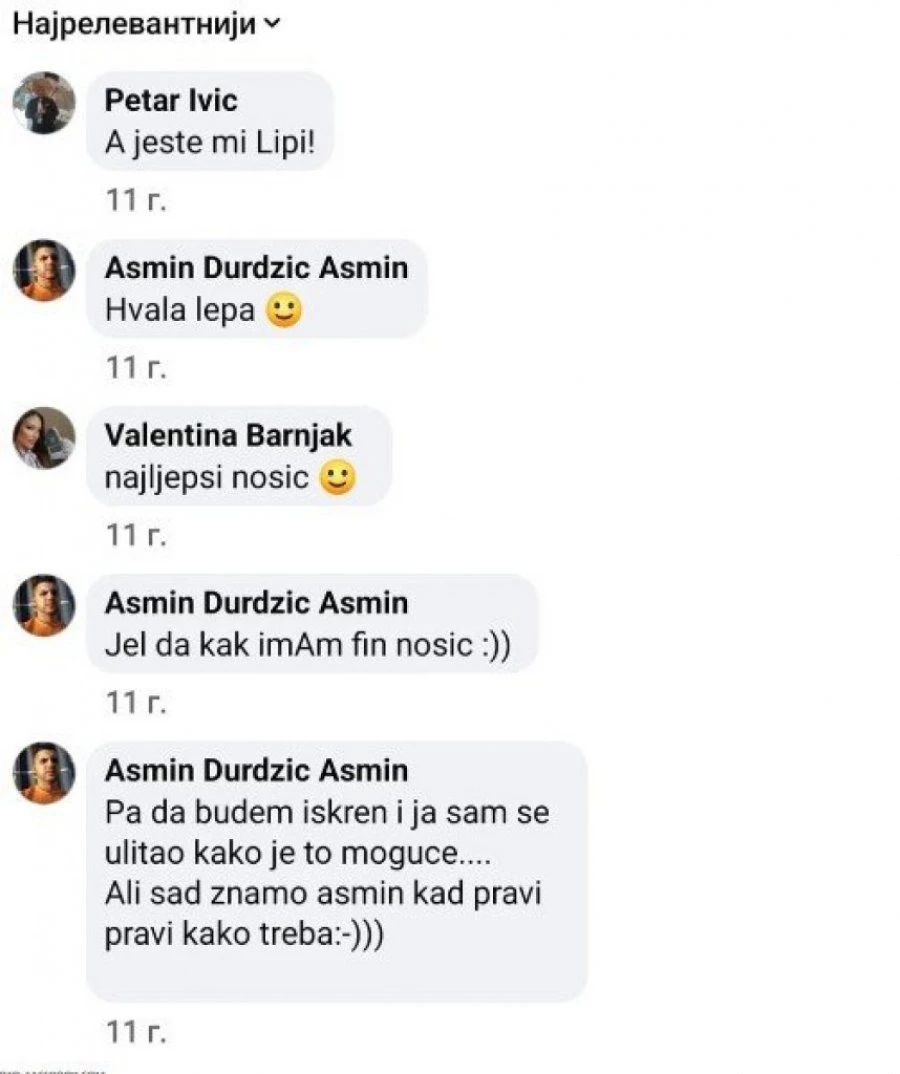Viewport: 900px width, 1074px height.
Task: Open Asmin's name on 'Pa da budem iskren' comment
Action: pos(256,770)
